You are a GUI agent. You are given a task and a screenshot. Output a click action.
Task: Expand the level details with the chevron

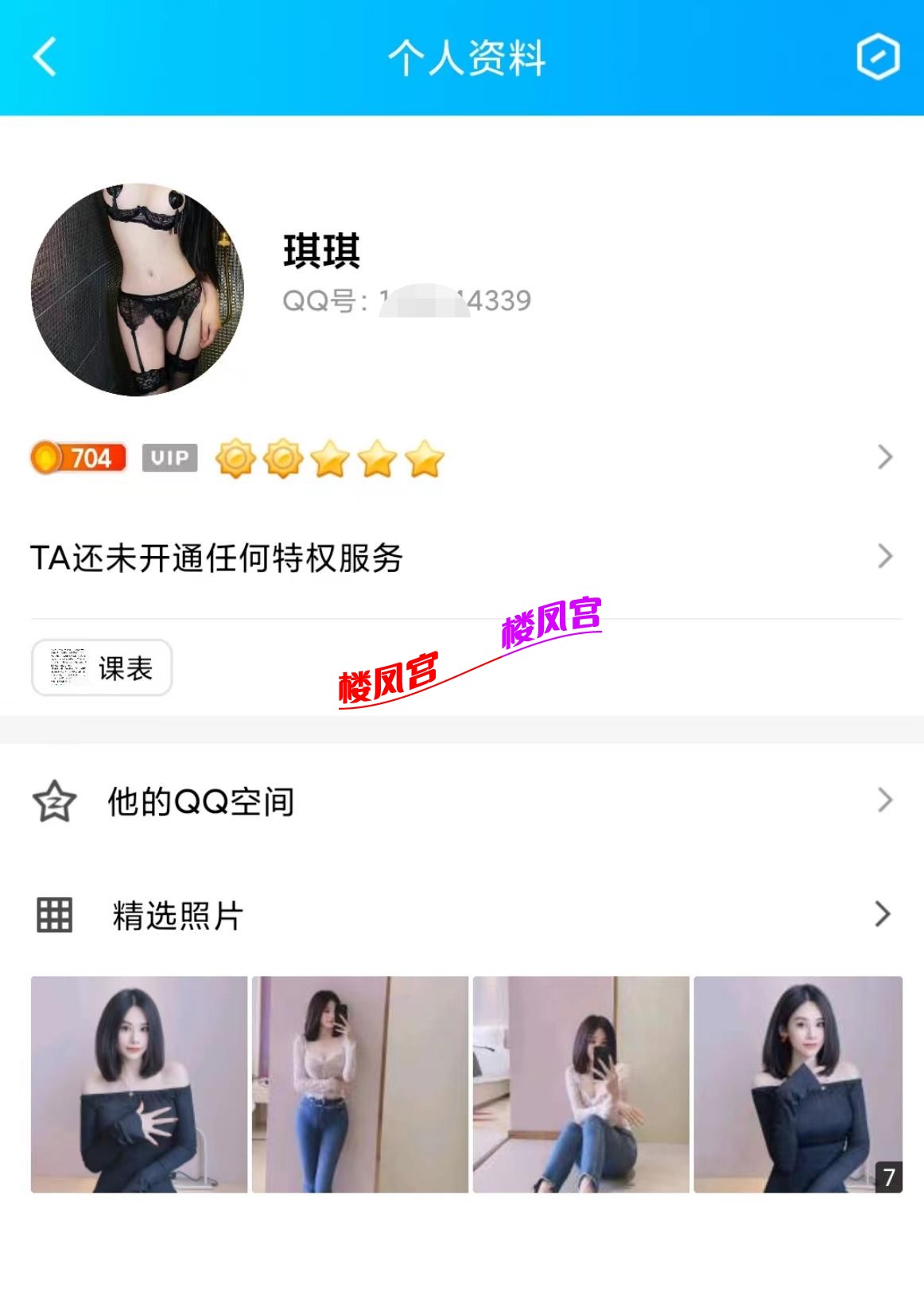click(883, 457)
